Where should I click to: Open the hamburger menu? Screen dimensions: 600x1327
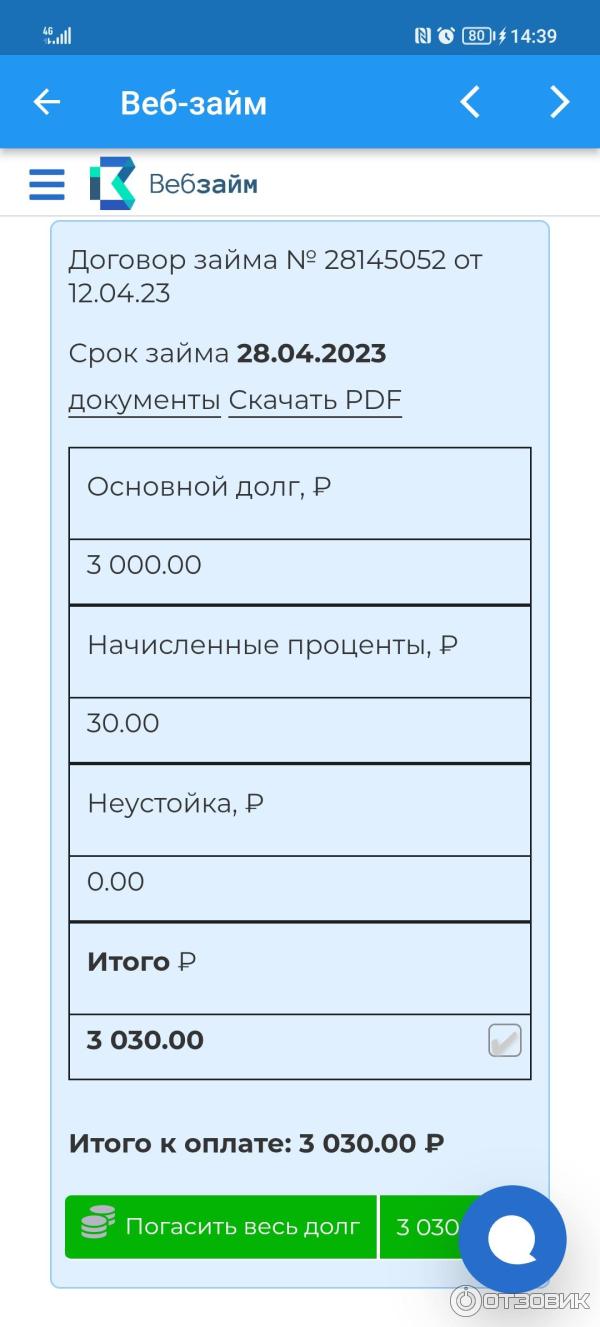point(47,184)
